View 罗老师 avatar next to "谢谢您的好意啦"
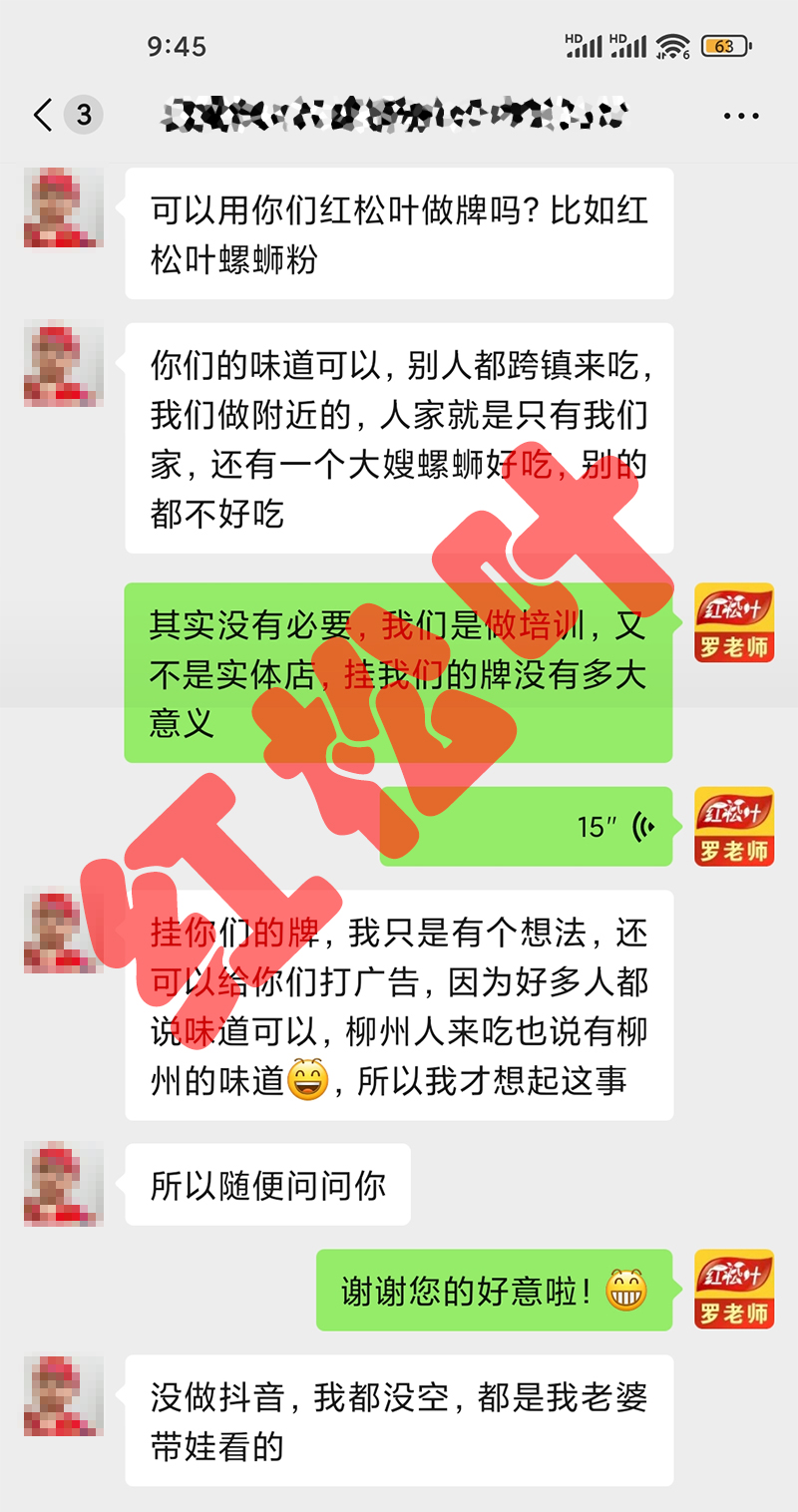Screen dimensions: 798x1512 point(734,1290)
